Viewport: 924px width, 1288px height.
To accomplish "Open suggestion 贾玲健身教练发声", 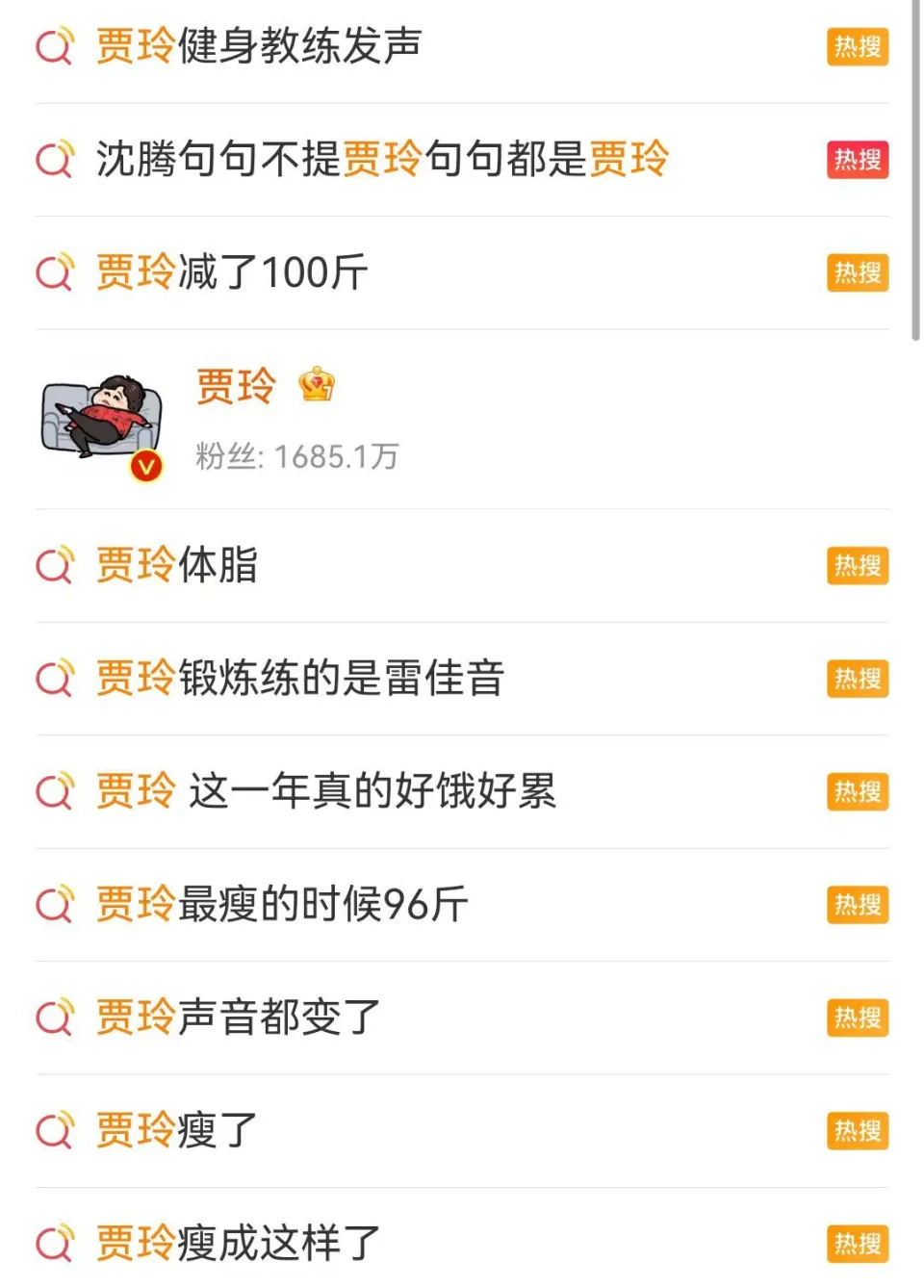I will point(260,46).
